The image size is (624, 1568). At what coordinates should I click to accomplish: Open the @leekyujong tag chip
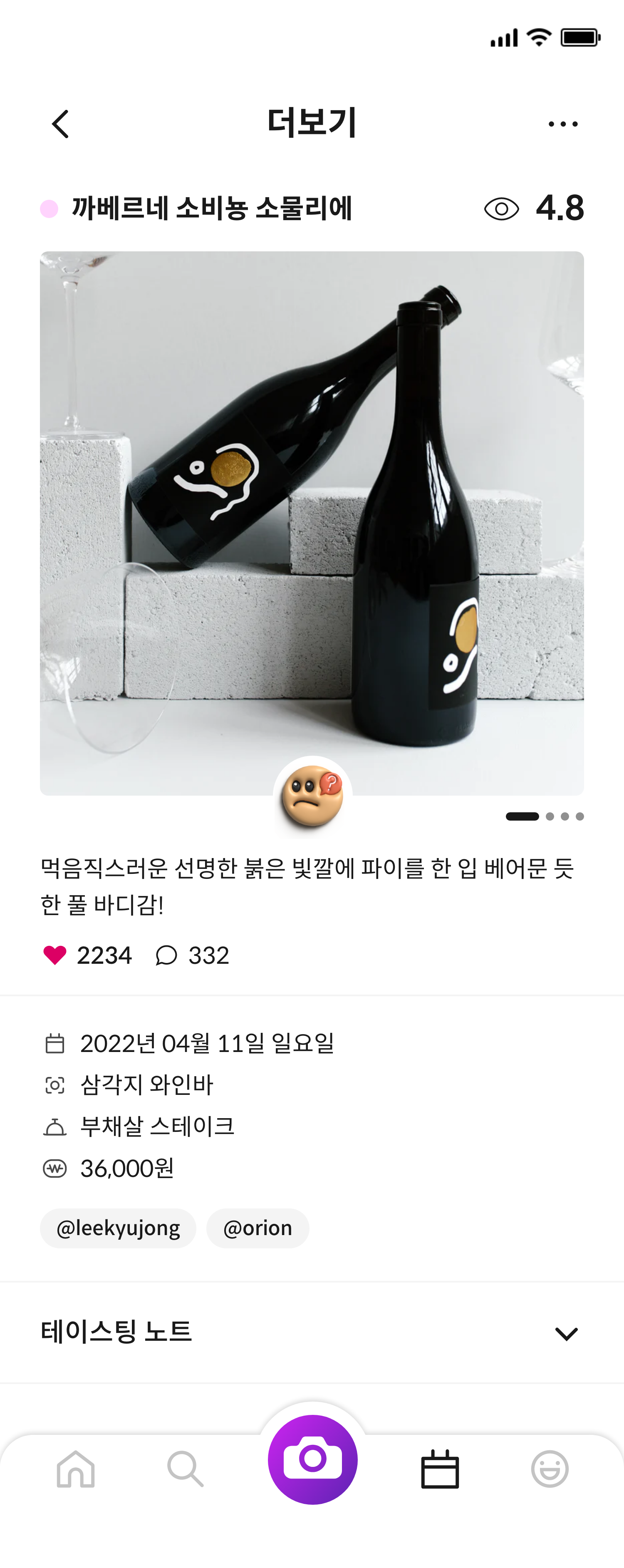(x=118, y=1228)
